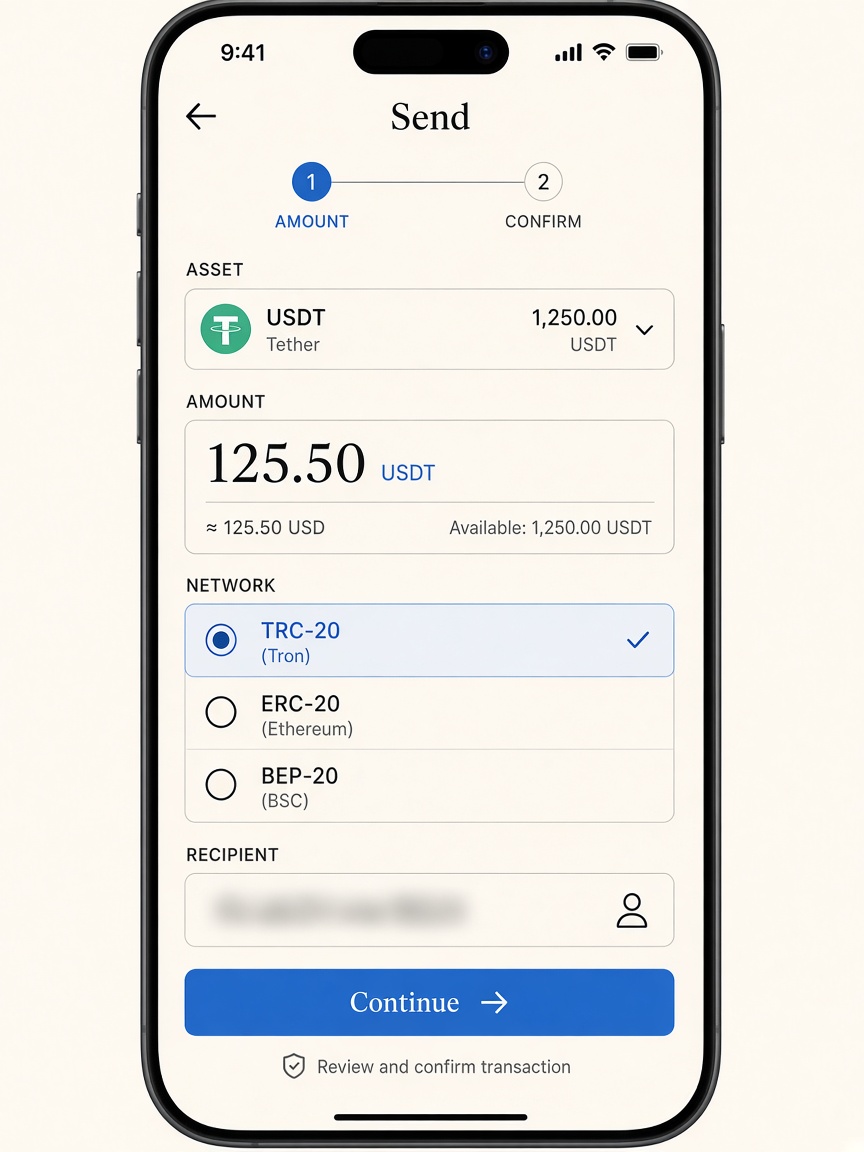Expand the USDT asset dropdown

pos(429,329)
